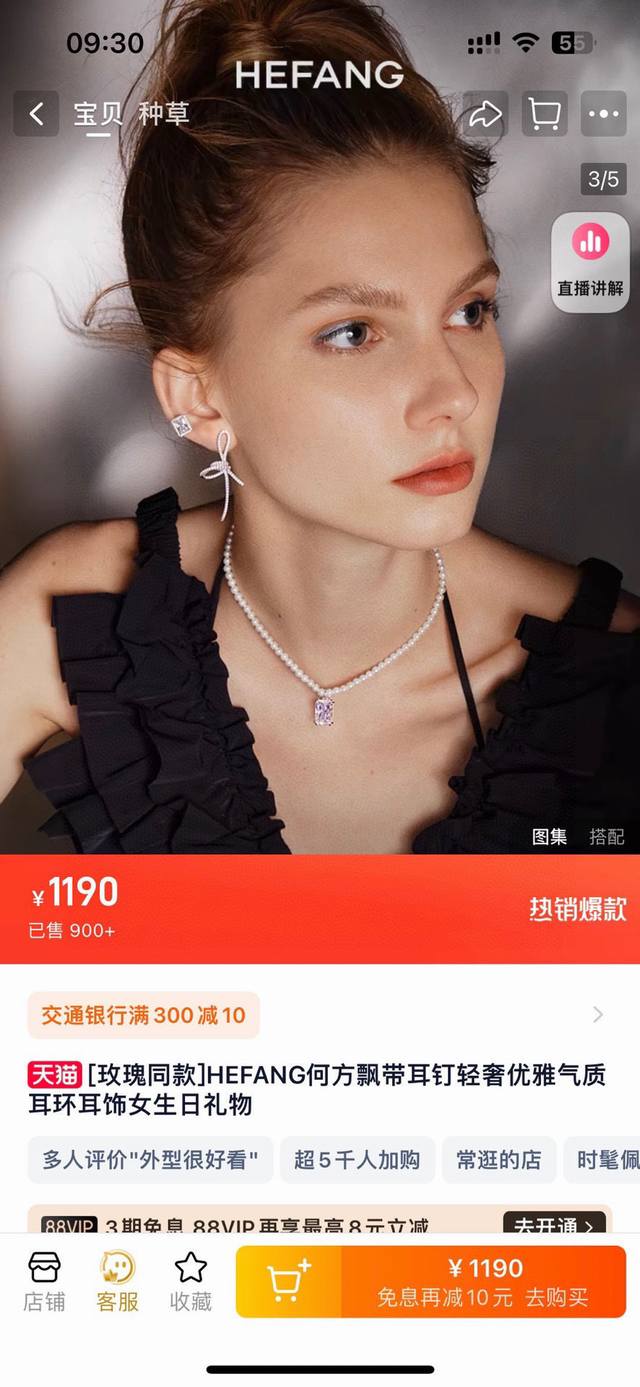Screen dimensions: 640x1387
Task: Select the 图集 image view
Action: click(x=549, y=836)
